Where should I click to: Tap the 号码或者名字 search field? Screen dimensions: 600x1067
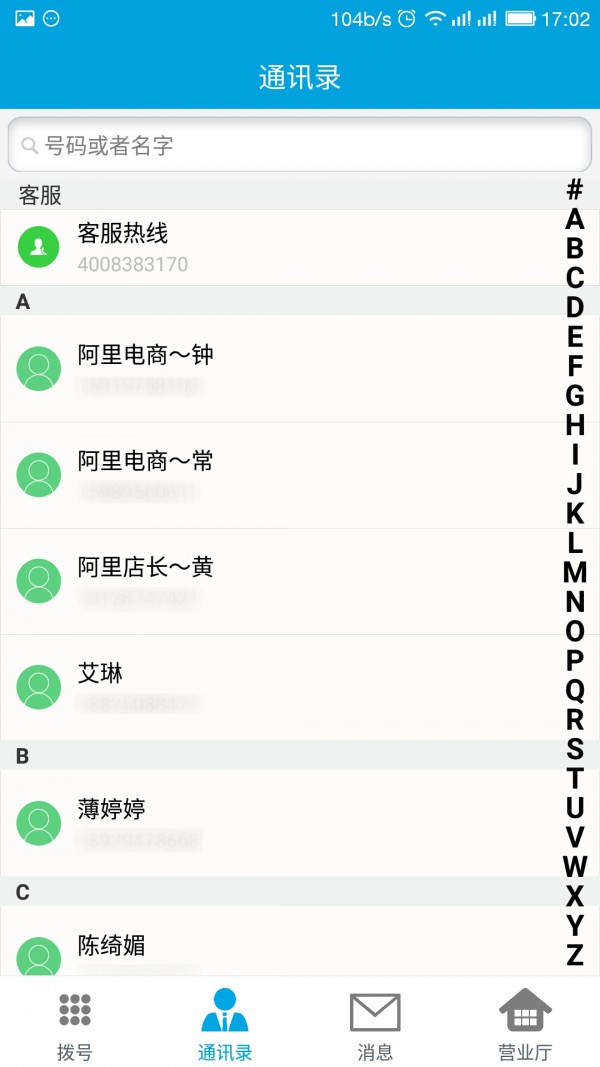coord(300,146)
